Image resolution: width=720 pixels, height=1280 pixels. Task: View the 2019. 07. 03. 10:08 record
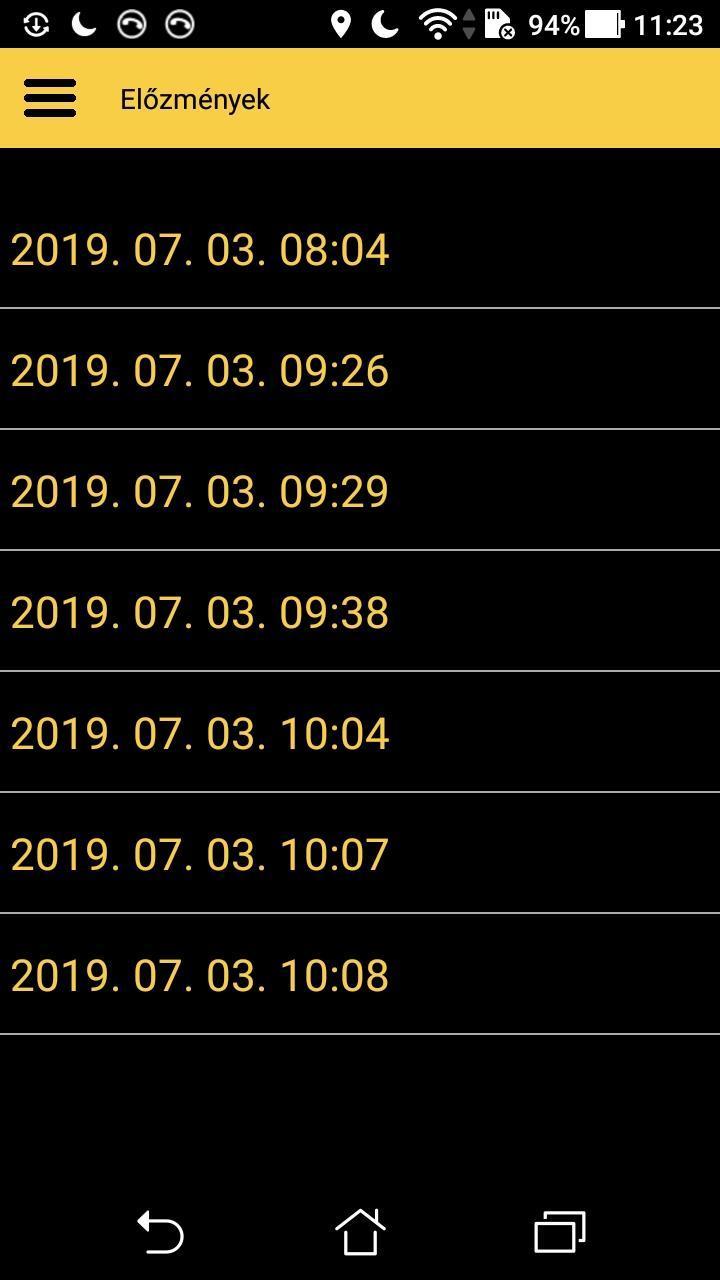200,976
